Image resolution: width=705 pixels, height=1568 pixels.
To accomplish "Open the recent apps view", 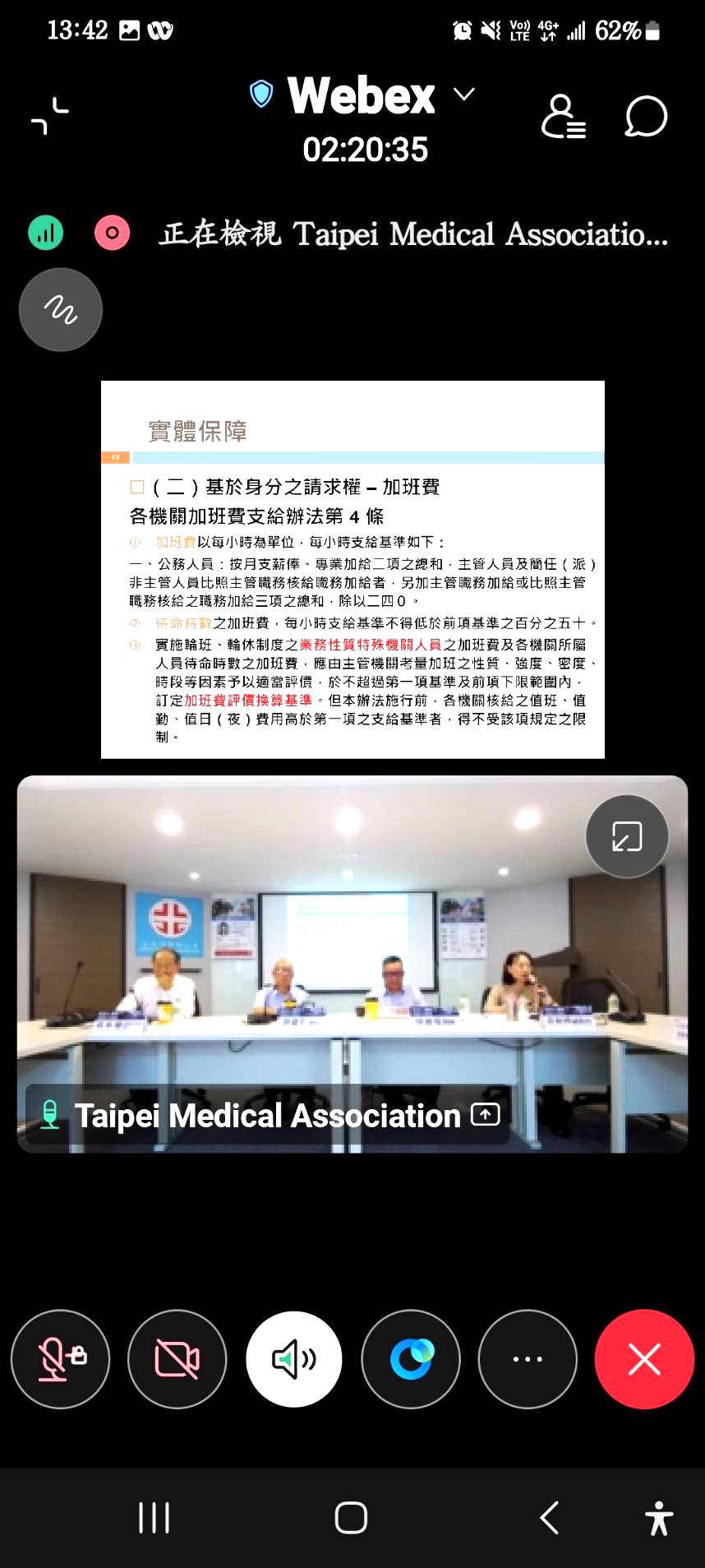I will (x=154, y=1518).
